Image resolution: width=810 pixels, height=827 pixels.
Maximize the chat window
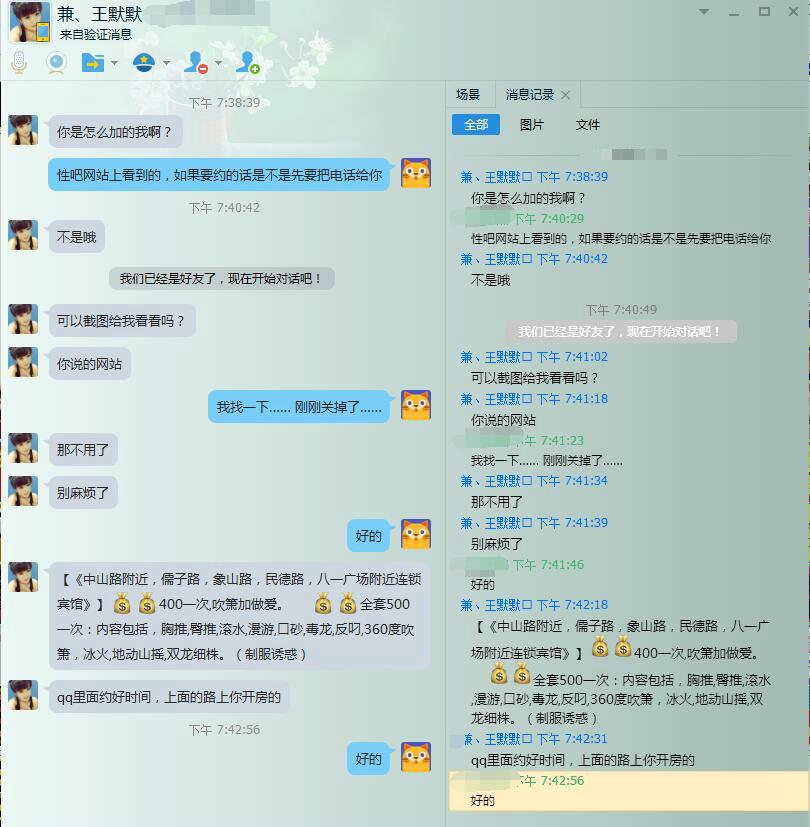tap(765, 12)
